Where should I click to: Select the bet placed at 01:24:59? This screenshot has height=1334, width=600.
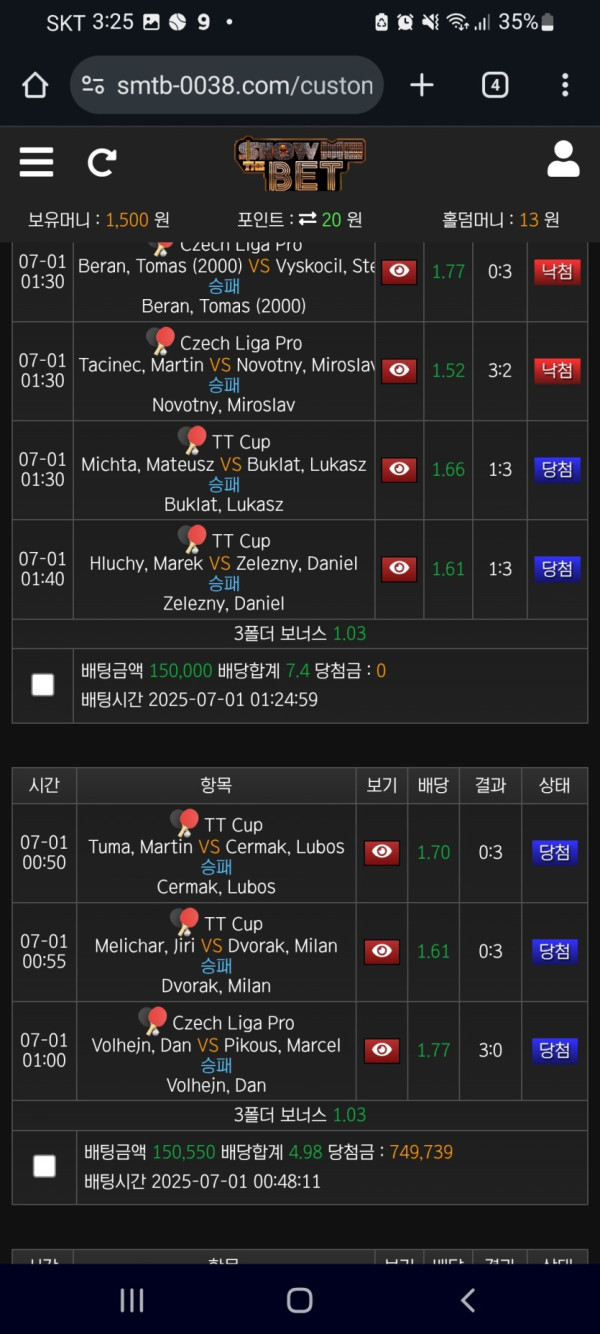pyautogui.click(x=42, y=685)
